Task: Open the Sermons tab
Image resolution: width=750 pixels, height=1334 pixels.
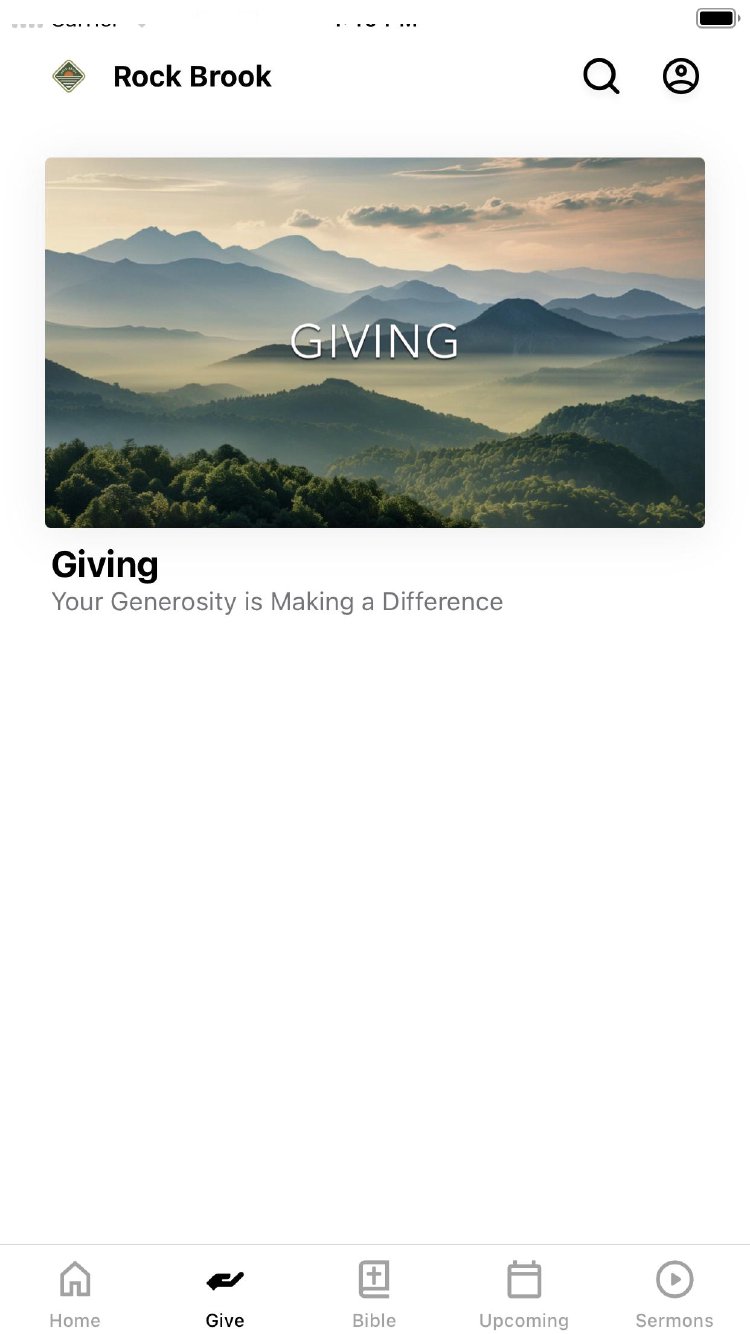Action: (674, 1294)
